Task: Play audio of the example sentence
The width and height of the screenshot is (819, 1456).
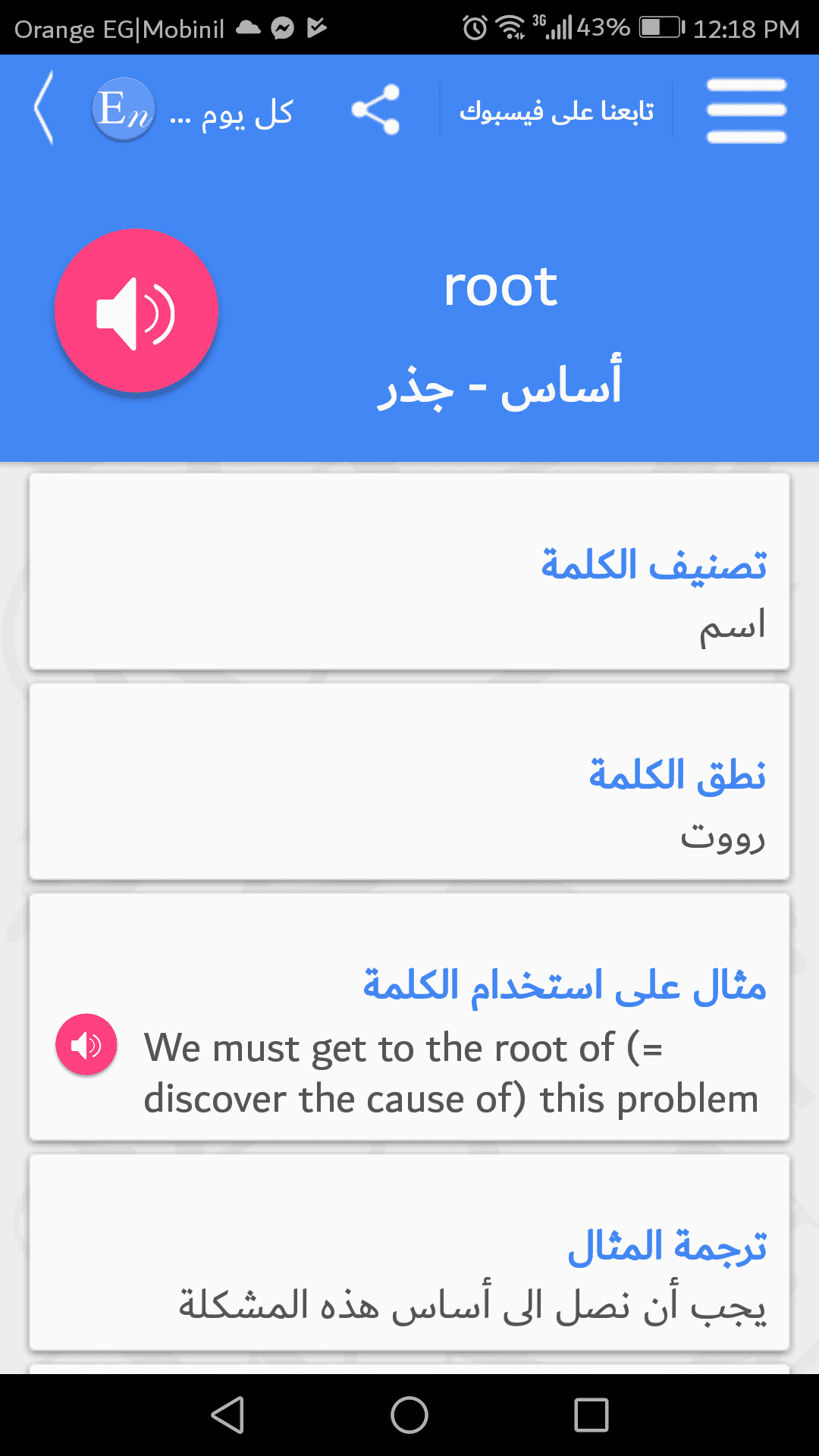Action: [x=86, y=1045]
